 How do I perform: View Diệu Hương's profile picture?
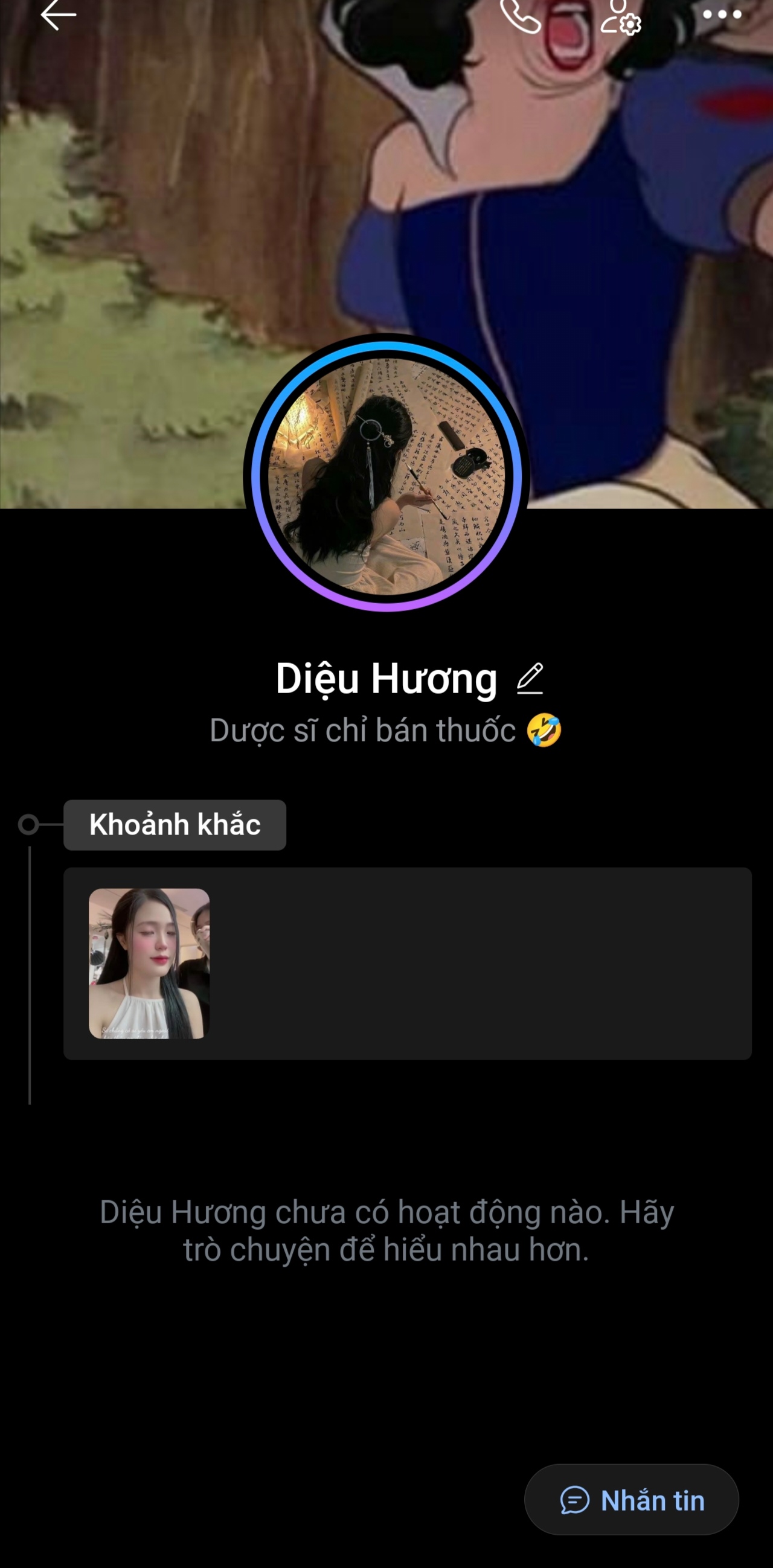[x=386, y=476]
